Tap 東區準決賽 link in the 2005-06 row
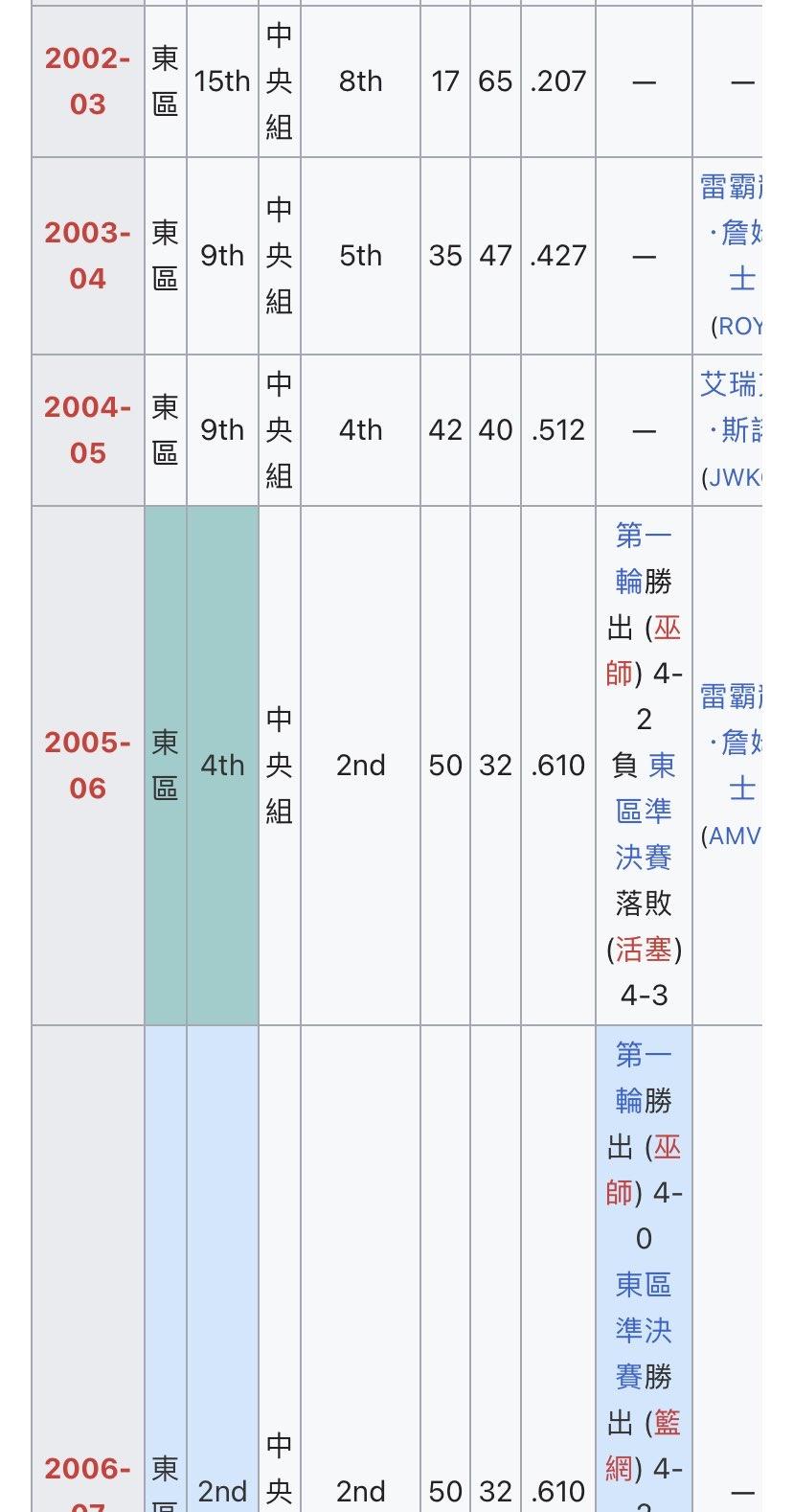Image resolution: width=793 pixels, height=1512 pixels. tap(644, 812)
